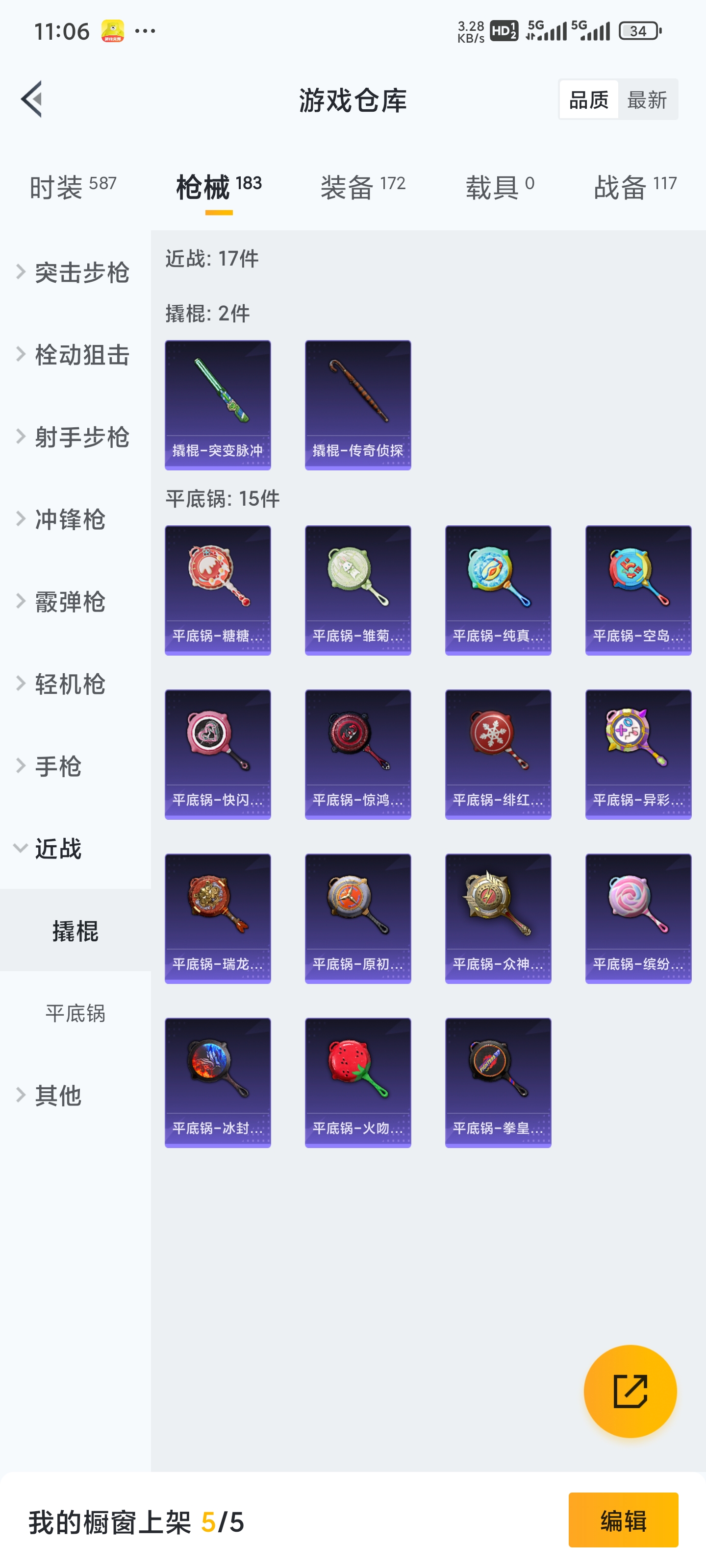
Task: Expand the 冲锋枪 category
Action: (70, 518)
